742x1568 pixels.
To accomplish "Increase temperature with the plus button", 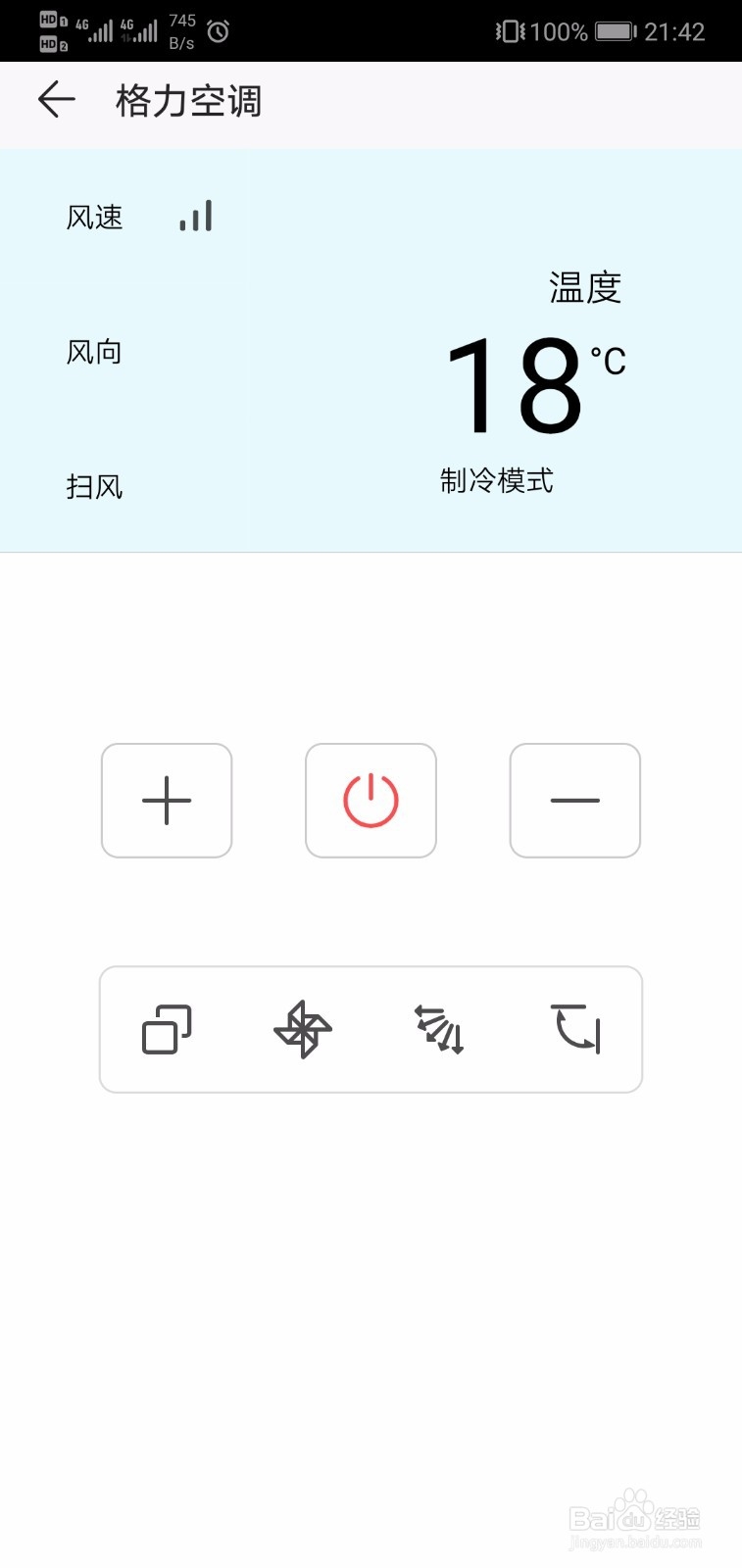I will tap(167, 801).
